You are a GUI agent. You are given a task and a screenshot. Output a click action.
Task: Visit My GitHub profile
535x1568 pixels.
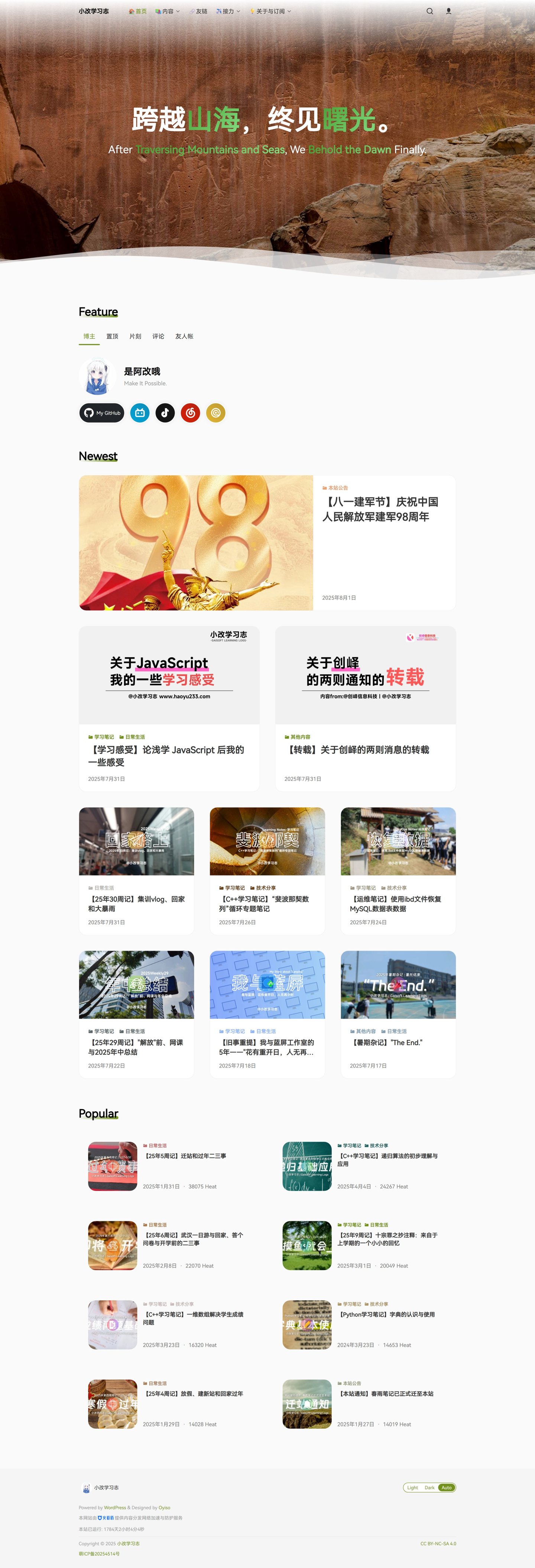(x=102, y=413)
